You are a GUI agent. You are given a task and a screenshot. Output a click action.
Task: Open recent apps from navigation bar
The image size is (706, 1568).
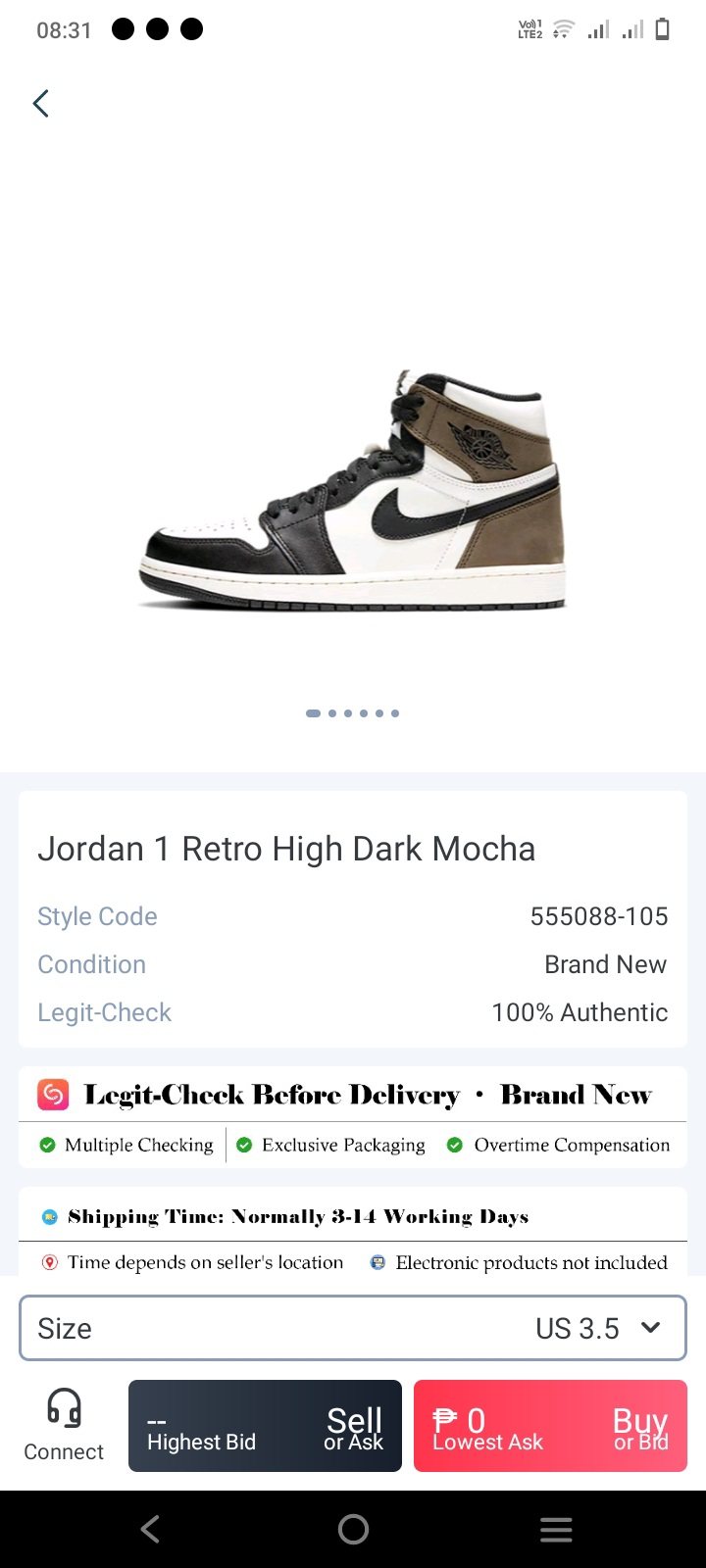(556, 1529)
